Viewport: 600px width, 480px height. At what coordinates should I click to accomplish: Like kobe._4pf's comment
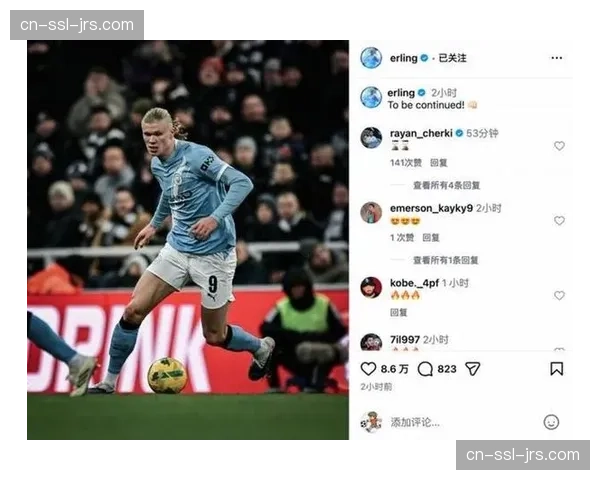559,296
